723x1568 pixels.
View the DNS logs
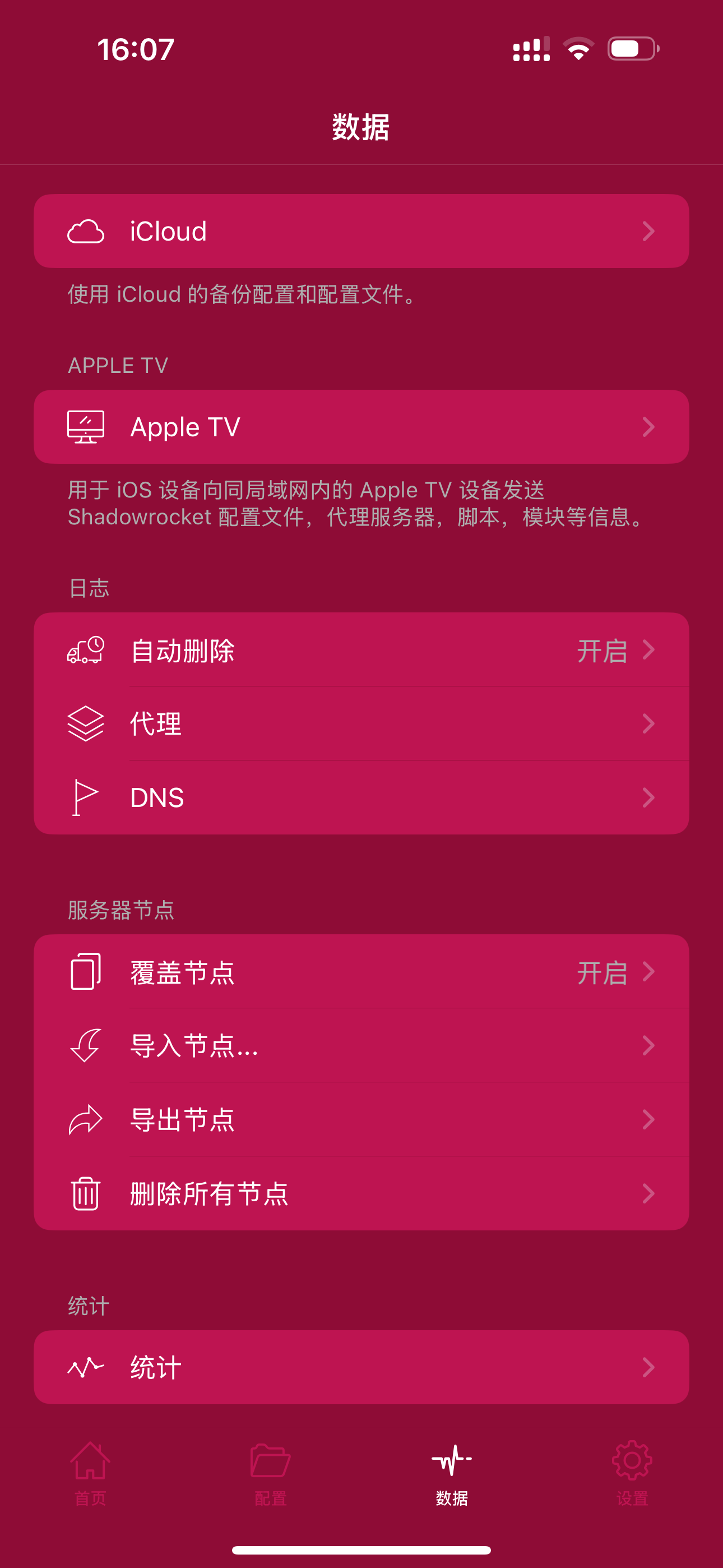(x=361, y=797)
